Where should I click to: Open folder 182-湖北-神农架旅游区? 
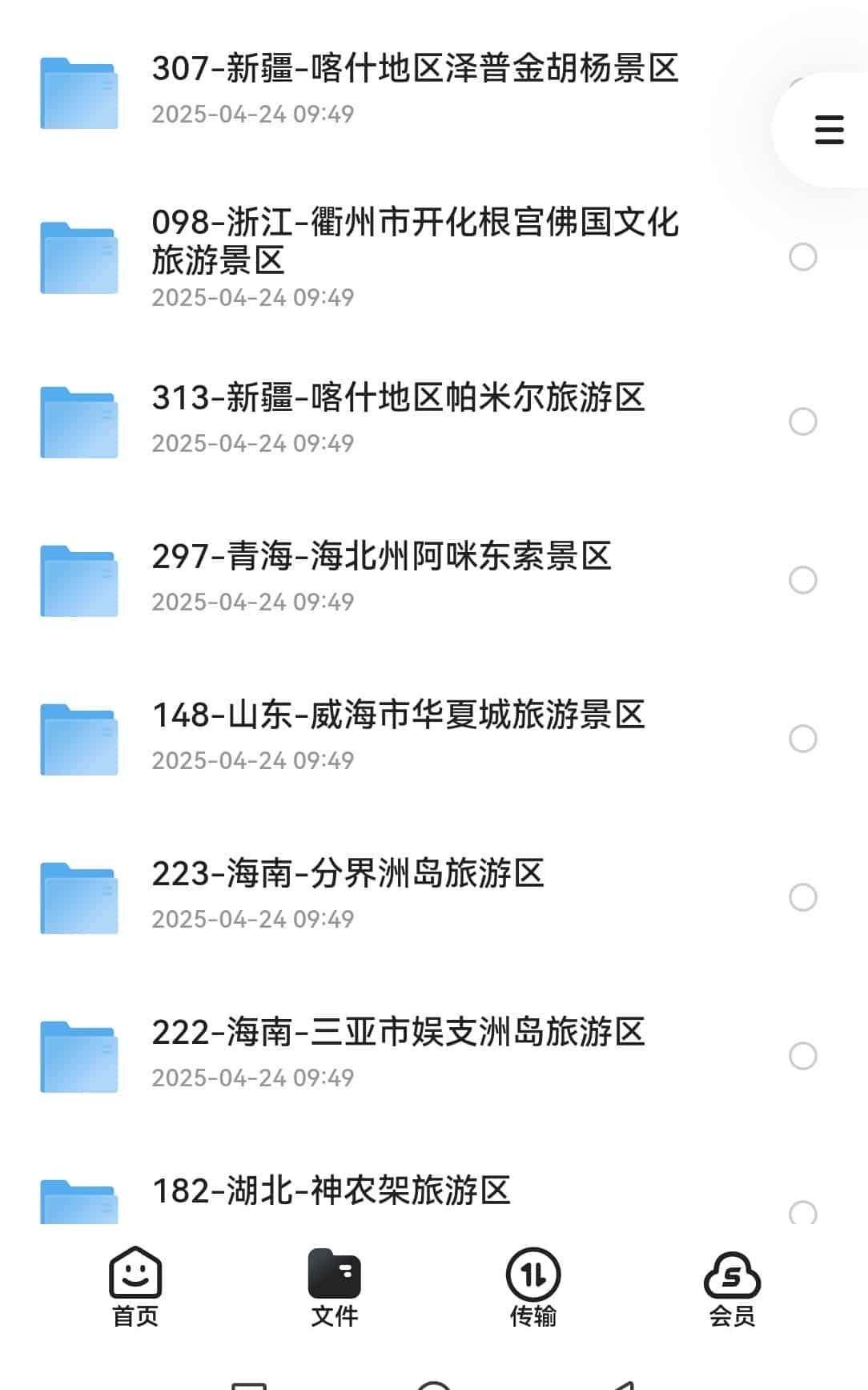331,1191
